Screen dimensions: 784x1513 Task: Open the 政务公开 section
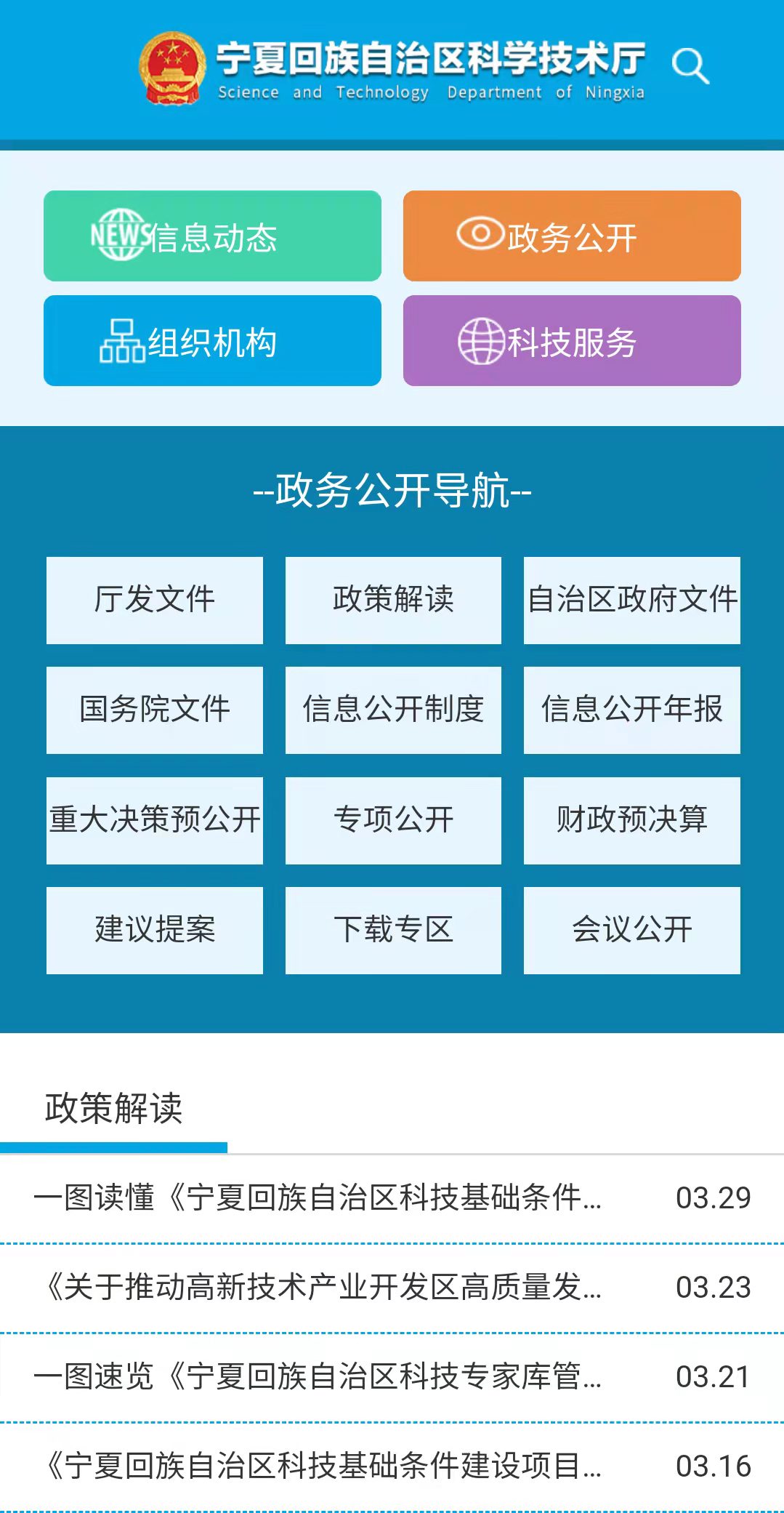[x=572, y=236]
